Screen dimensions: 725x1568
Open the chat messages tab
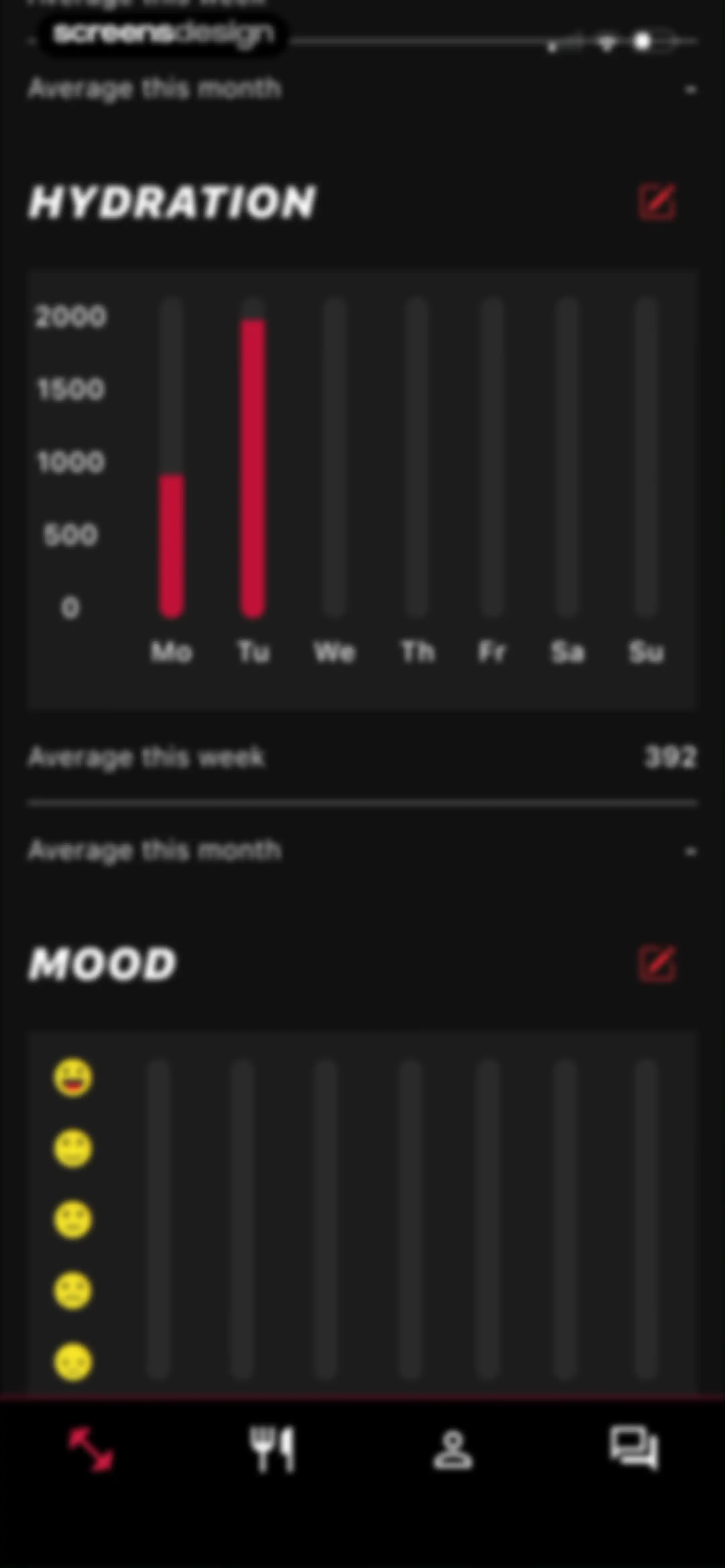tap(634, 1448)
